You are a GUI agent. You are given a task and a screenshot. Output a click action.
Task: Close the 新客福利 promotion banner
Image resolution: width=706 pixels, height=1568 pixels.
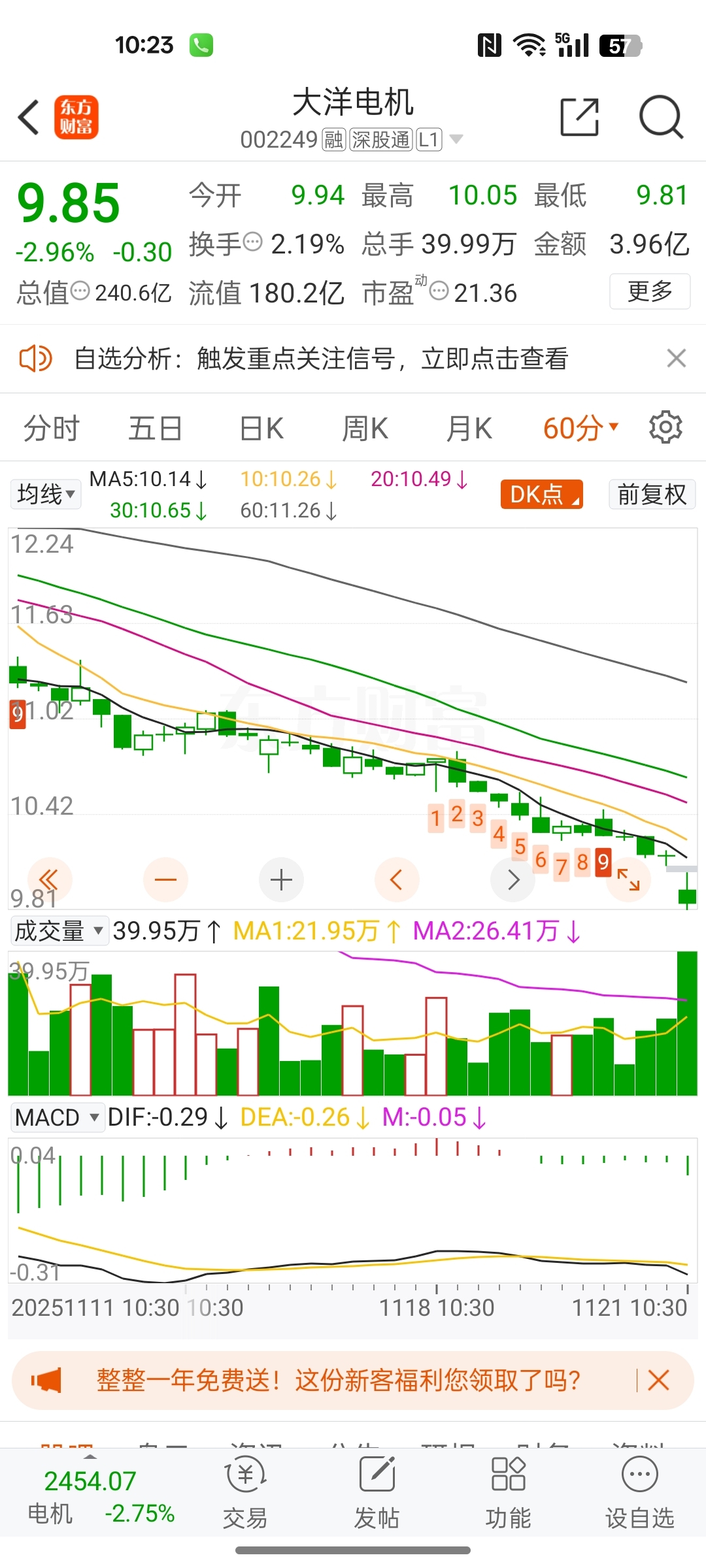point(658,1380)
